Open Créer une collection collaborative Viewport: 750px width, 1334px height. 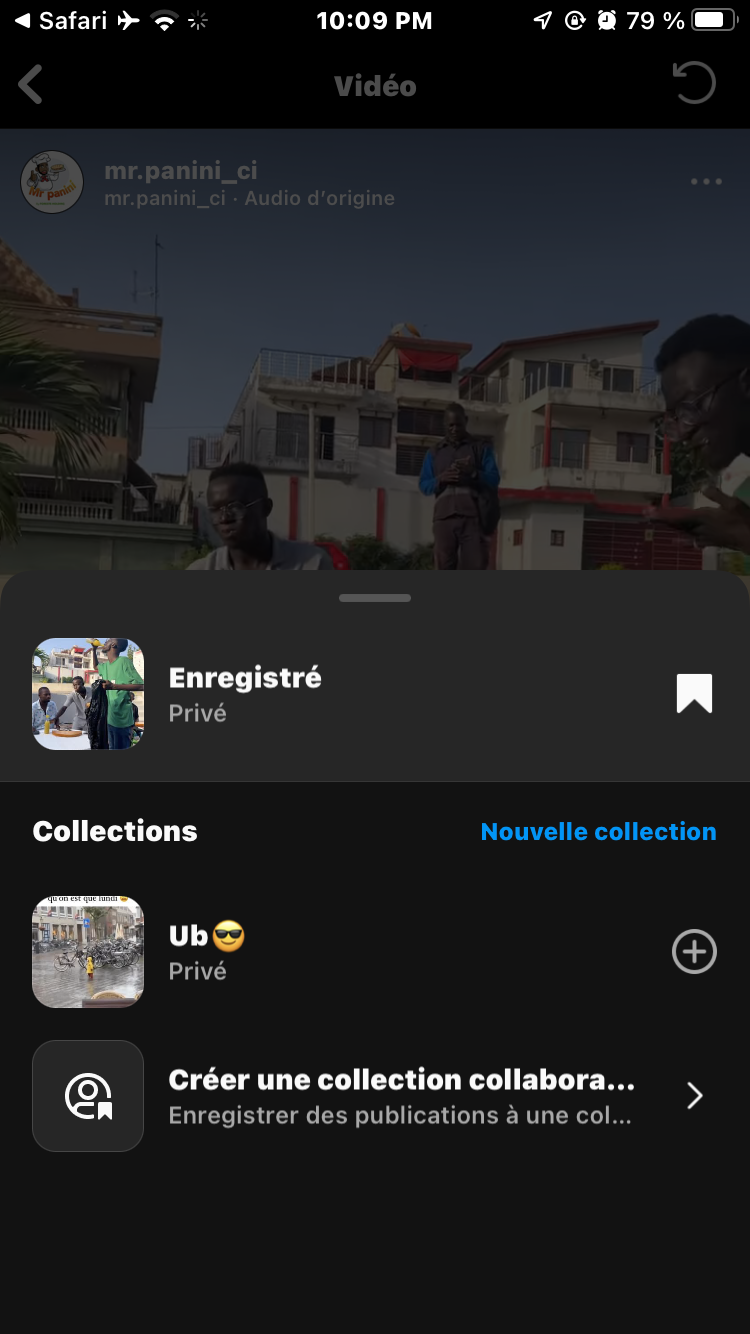[400, 1096]
